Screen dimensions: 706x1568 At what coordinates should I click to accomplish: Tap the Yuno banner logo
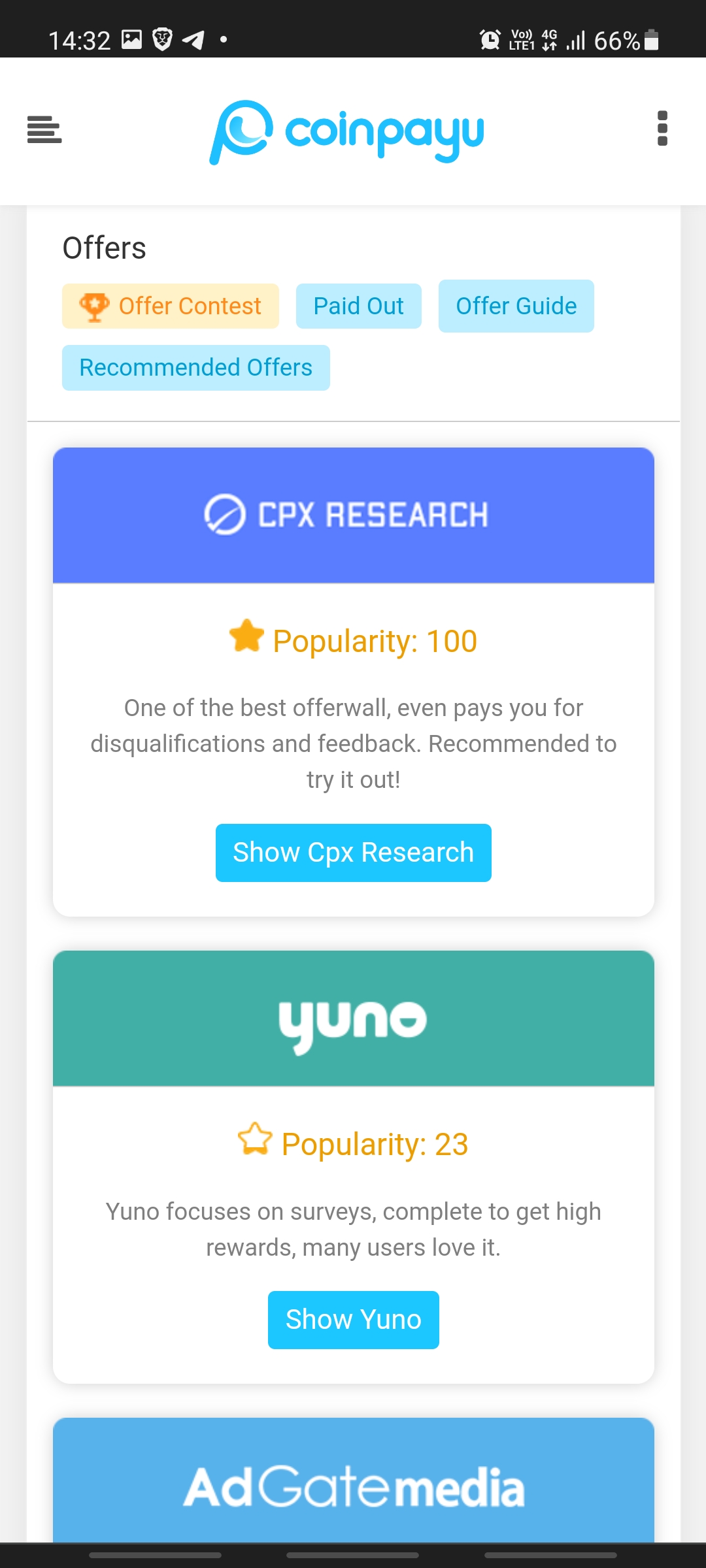tap(353, 1021)
